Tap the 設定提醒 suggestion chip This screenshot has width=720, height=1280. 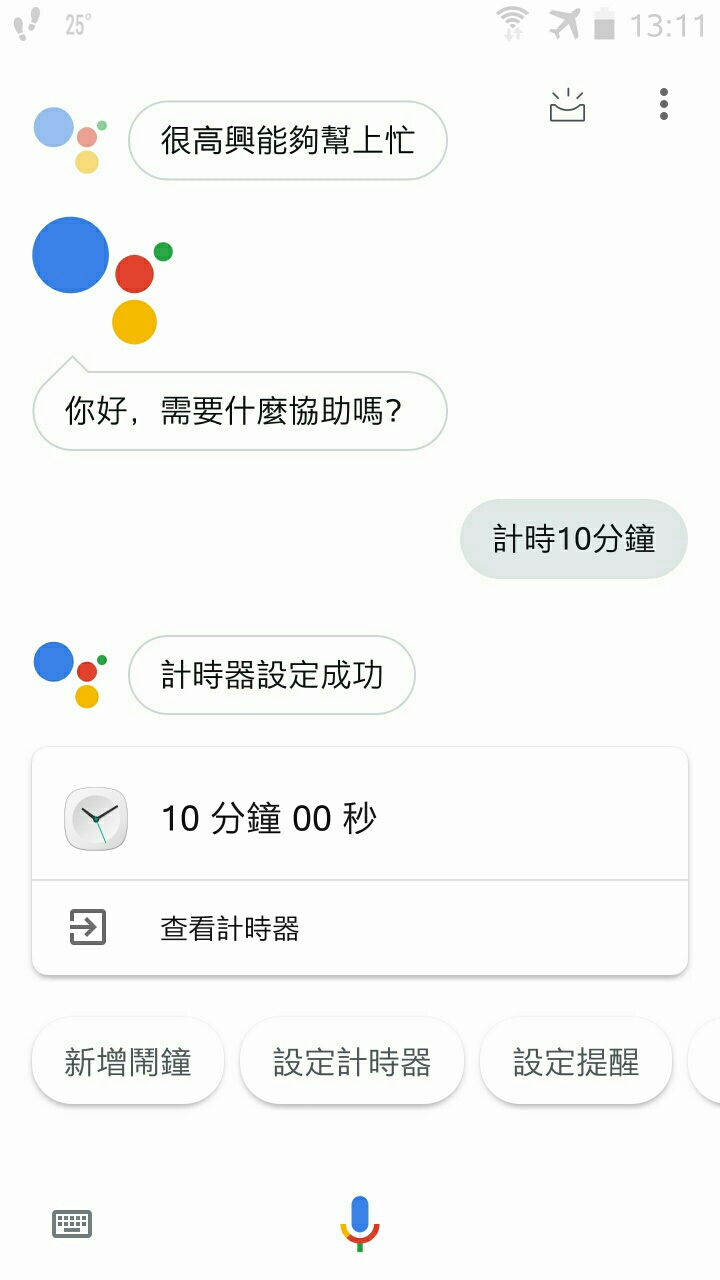point(576,1062)
